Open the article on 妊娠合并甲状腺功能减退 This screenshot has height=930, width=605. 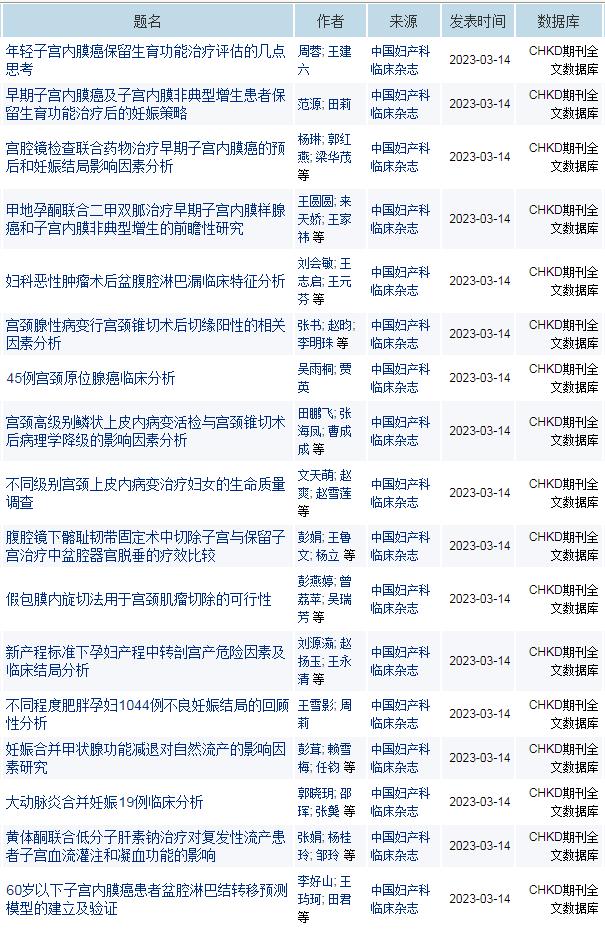146,757
